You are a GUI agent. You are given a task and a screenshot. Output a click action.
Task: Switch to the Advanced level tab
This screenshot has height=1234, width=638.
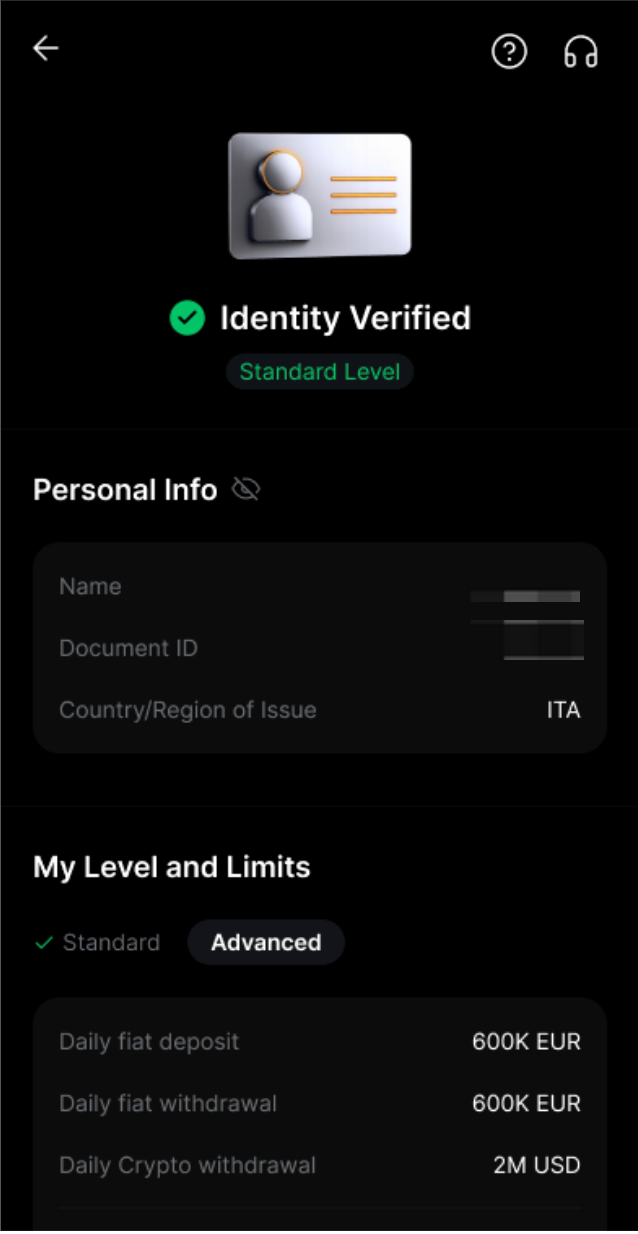[x=266, y=942]
